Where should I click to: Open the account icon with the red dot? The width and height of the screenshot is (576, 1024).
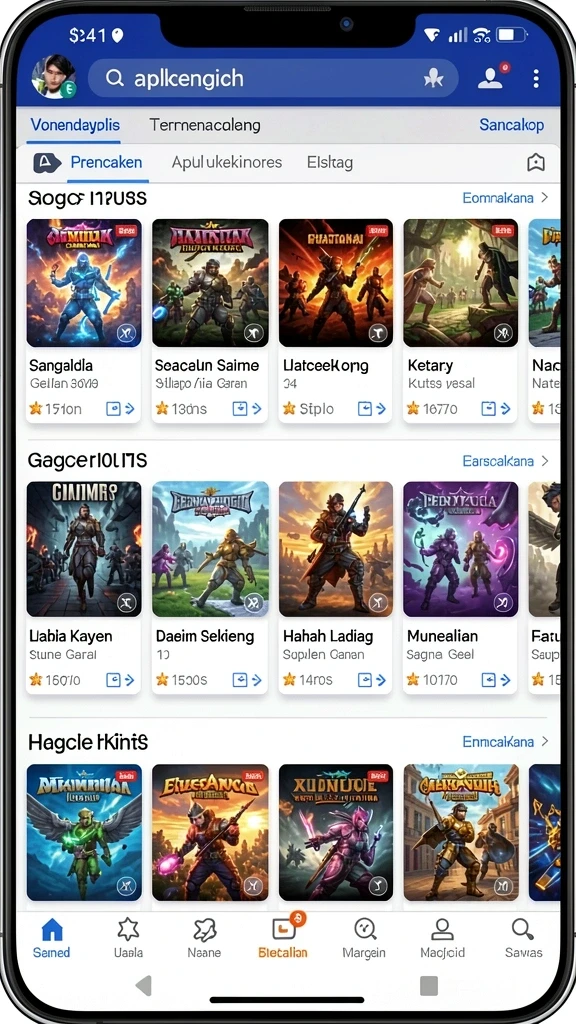point(491,78)
